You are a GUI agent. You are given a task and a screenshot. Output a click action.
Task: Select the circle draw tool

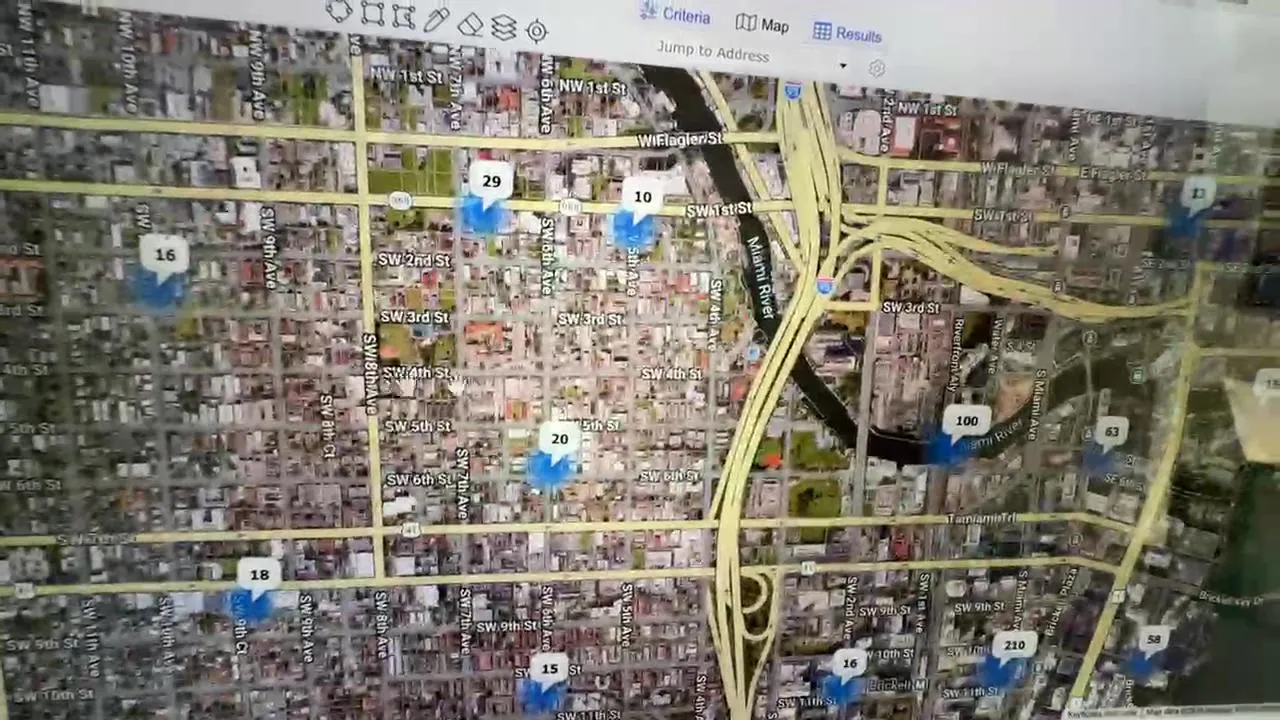click(337, 11)
